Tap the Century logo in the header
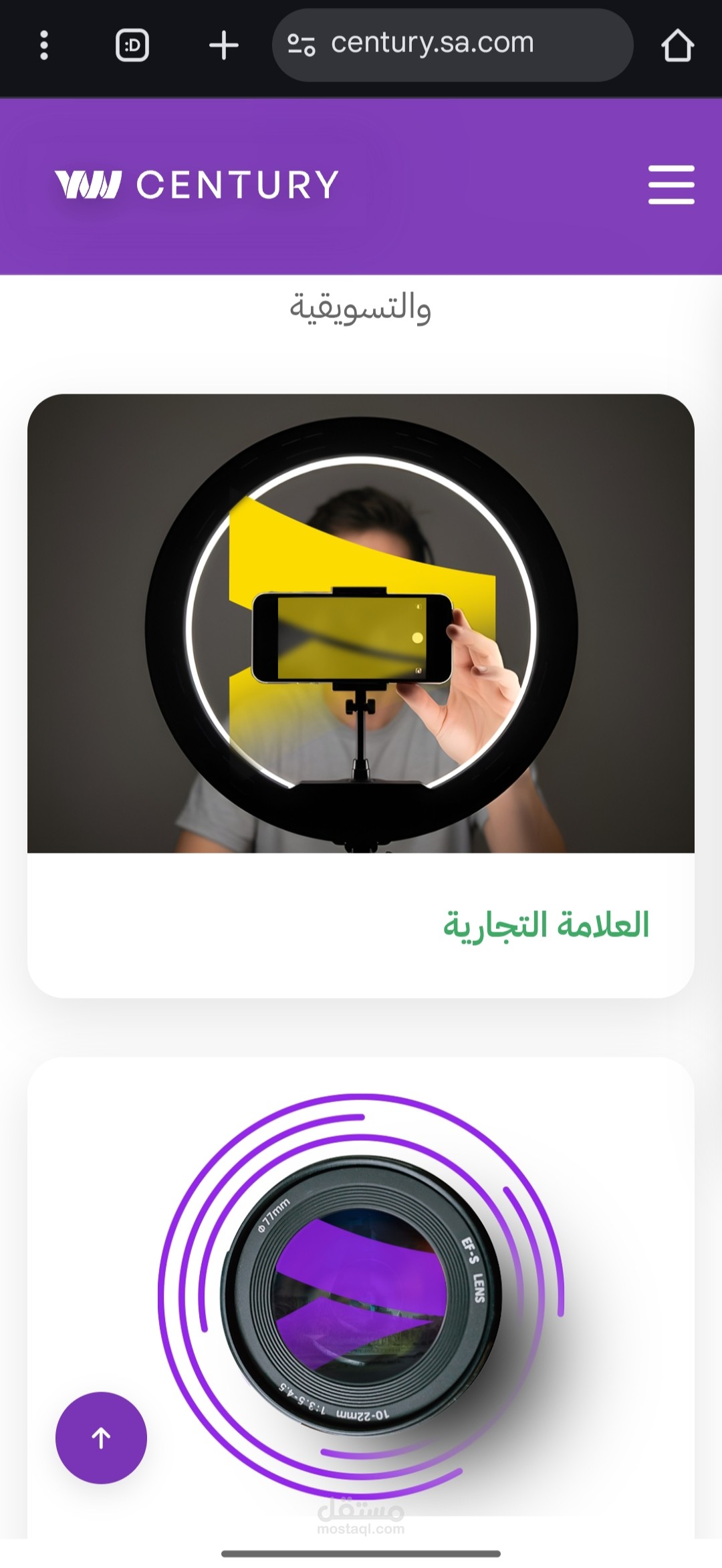Screen dimensions: 722x1568 tap(197, 184)
